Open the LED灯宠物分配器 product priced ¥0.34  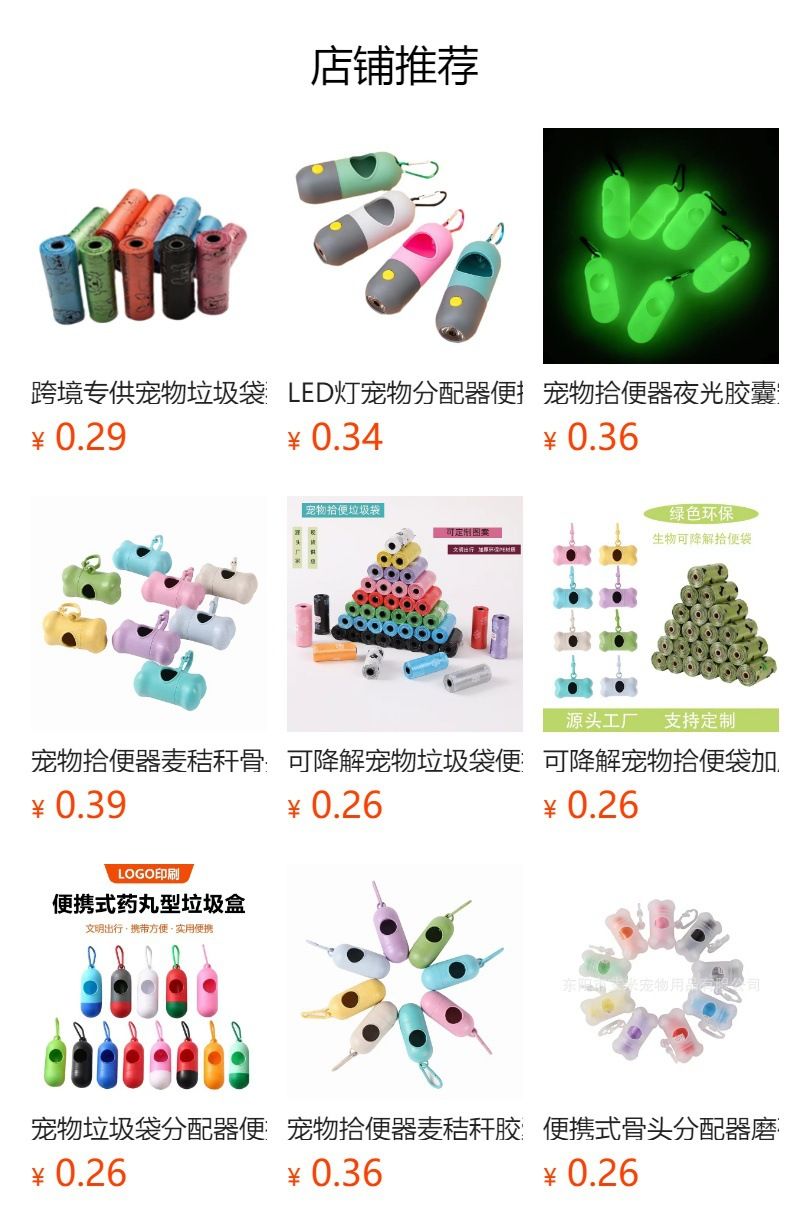click(405, 292)
